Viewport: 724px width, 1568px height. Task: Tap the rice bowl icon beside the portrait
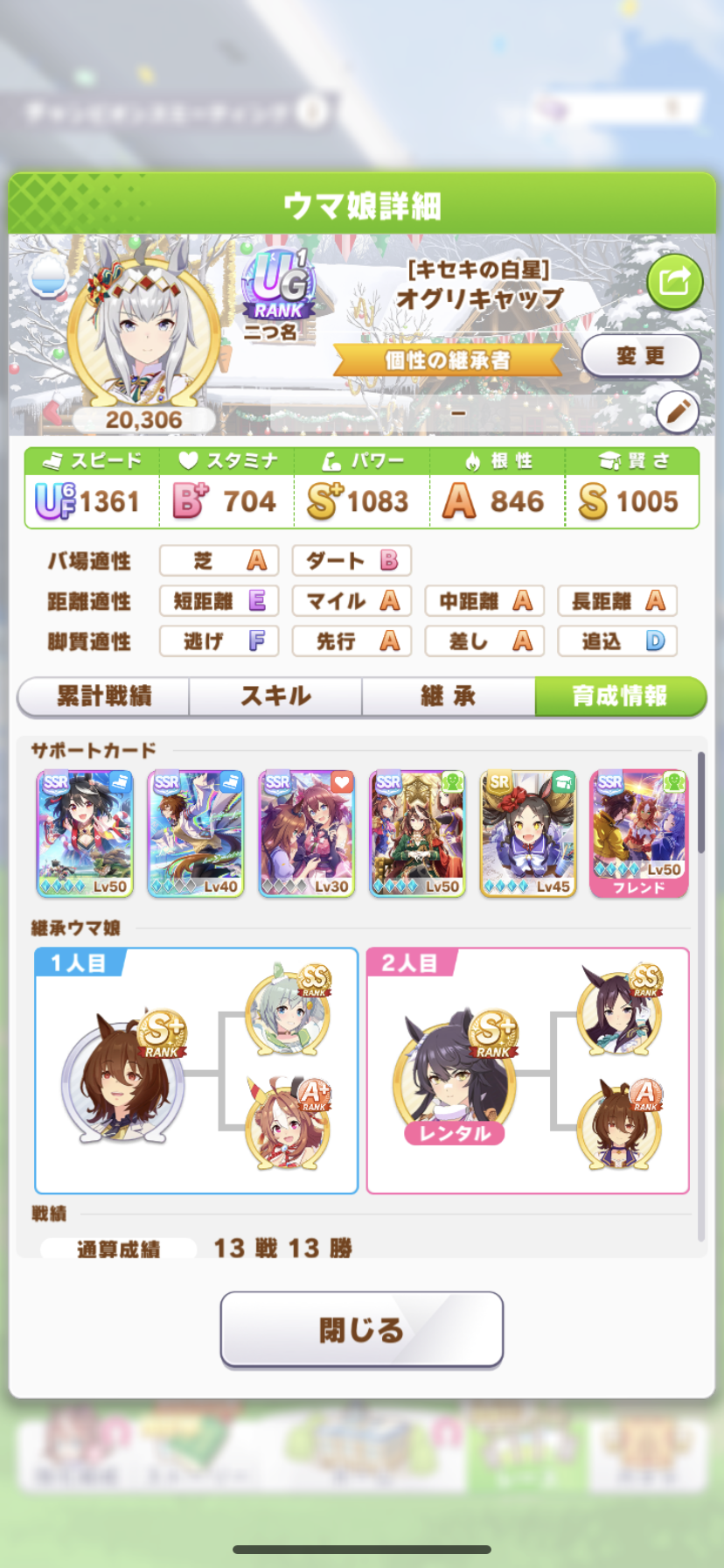coord(48,278)
